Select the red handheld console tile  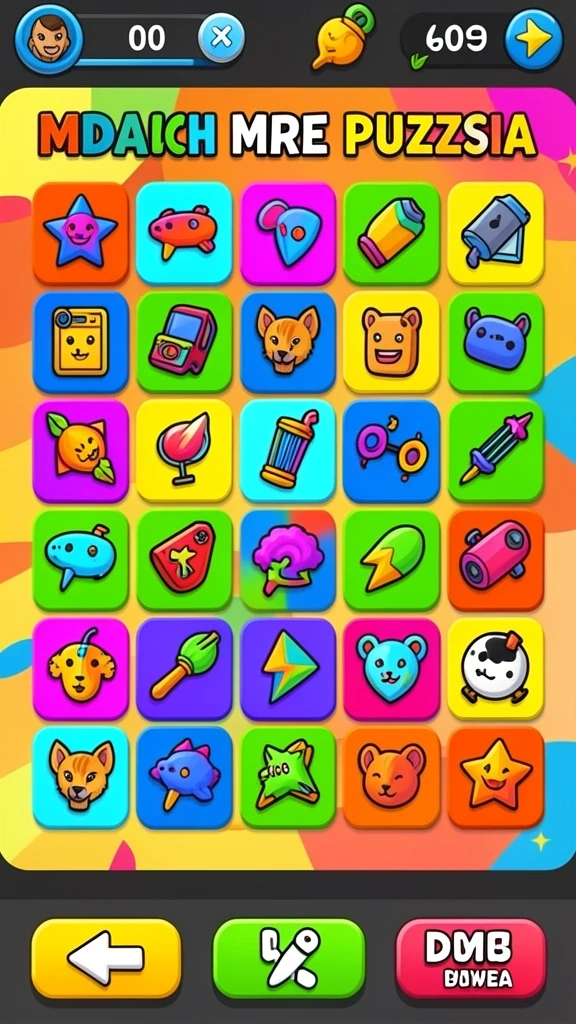[x=184, y=342]
